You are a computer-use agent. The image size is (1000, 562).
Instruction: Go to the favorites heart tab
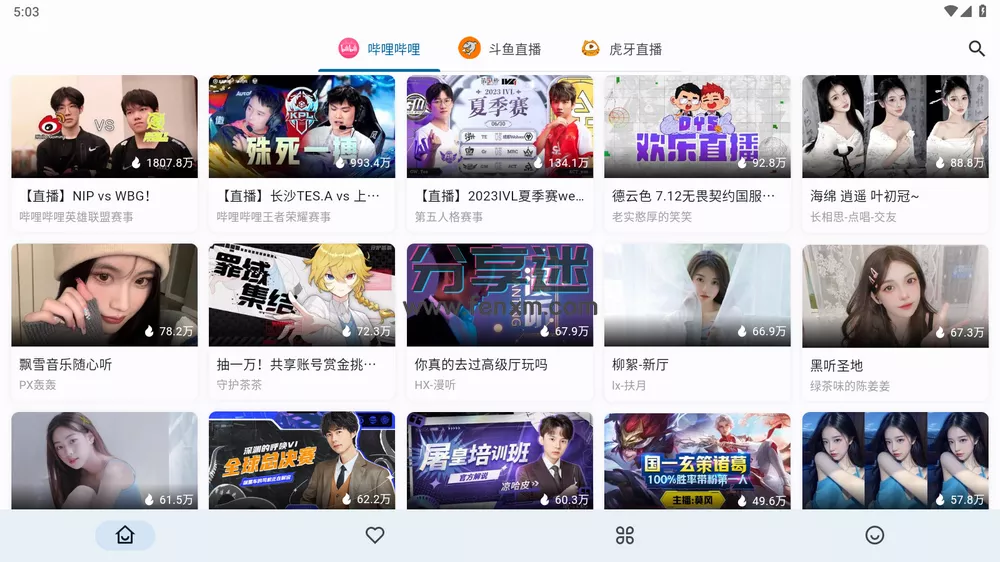coord(375,536)
